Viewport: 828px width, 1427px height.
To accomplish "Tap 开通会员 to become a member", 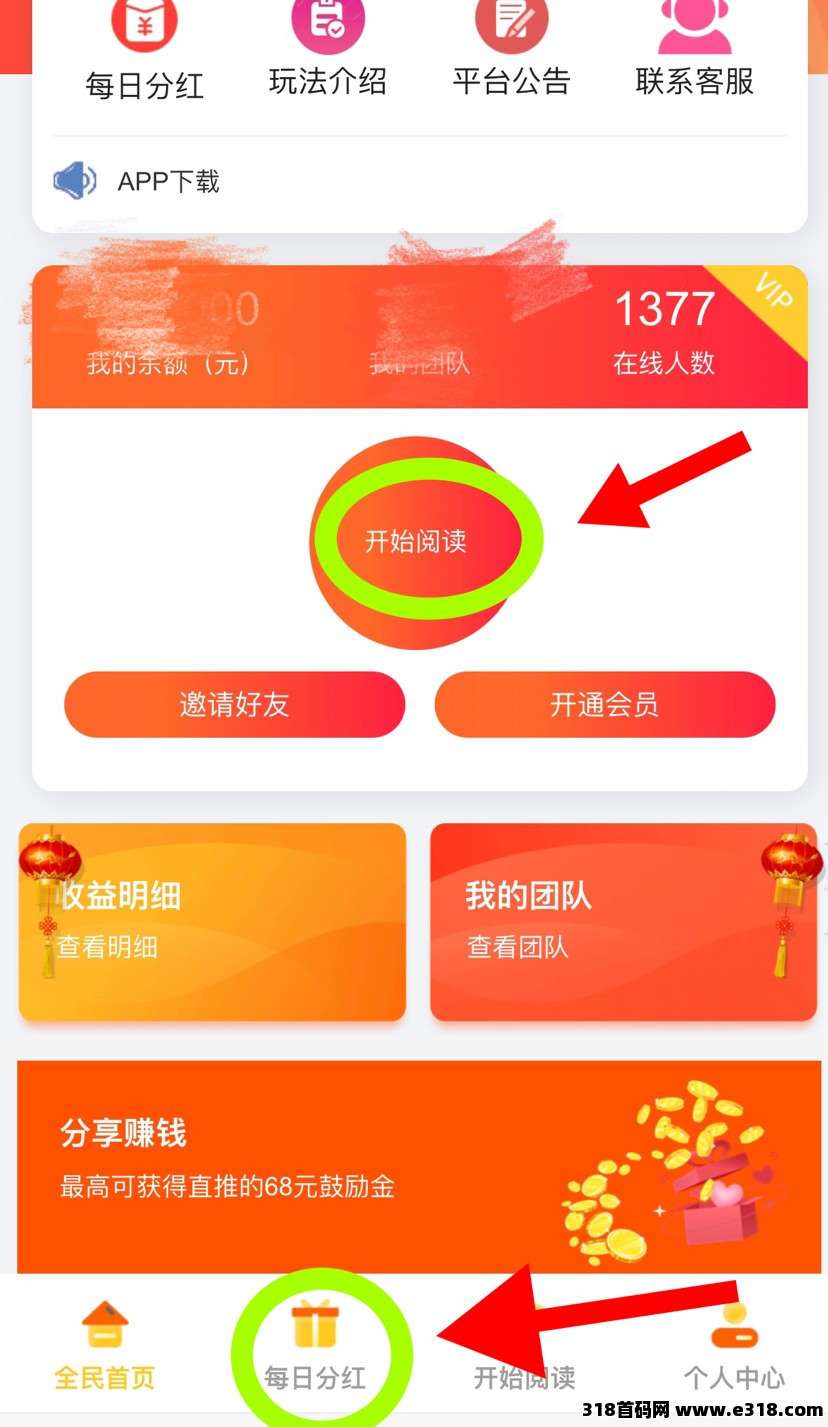I will [x=604, y=705].
